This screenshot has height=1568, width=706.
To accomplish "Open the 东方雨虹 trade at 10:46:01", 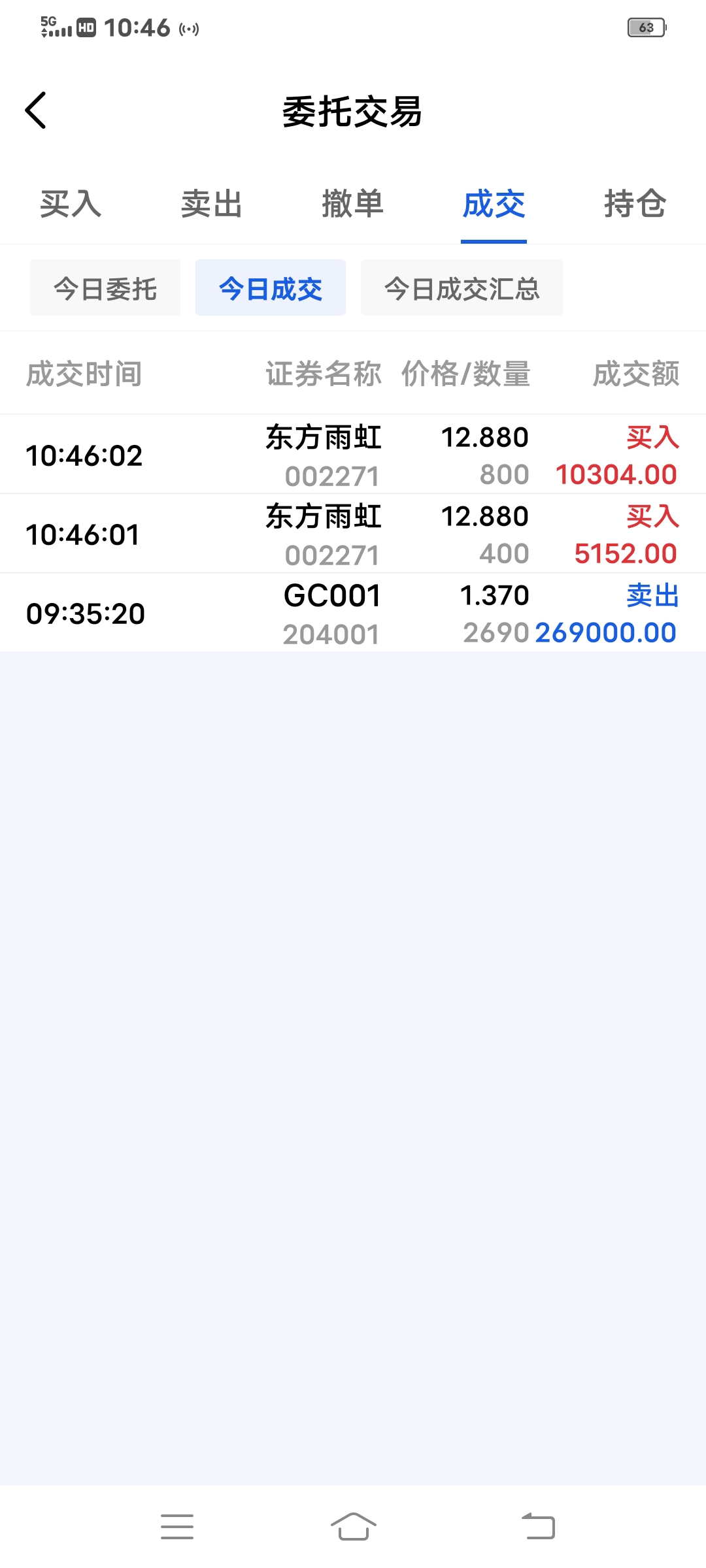I will (x=353, y=534).
